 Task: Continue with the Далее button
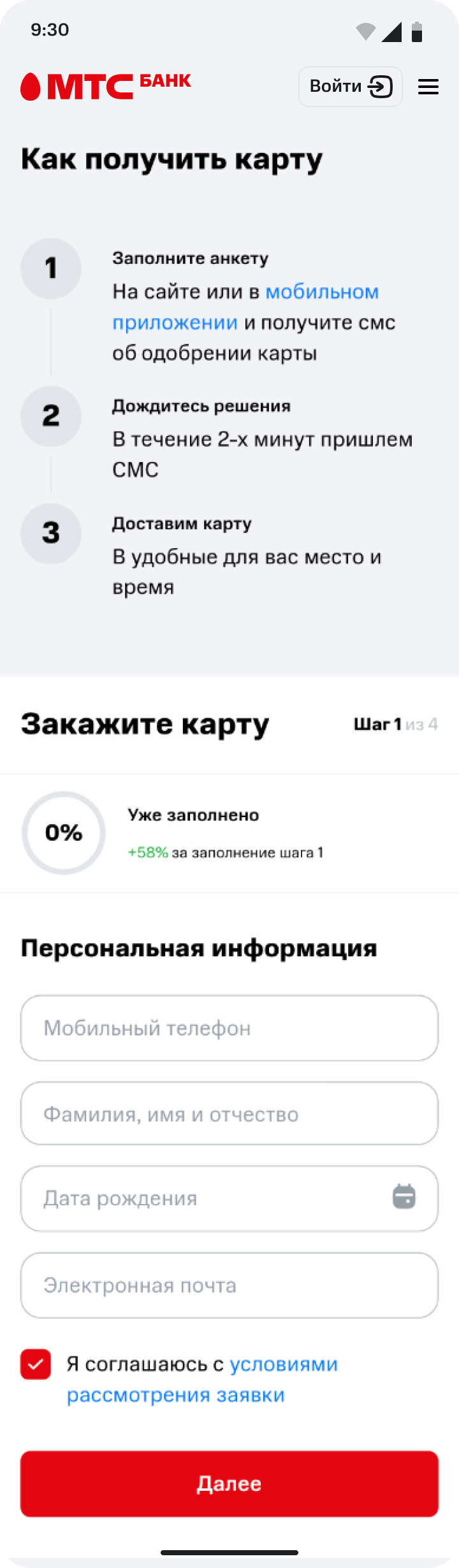[229, 1484]
